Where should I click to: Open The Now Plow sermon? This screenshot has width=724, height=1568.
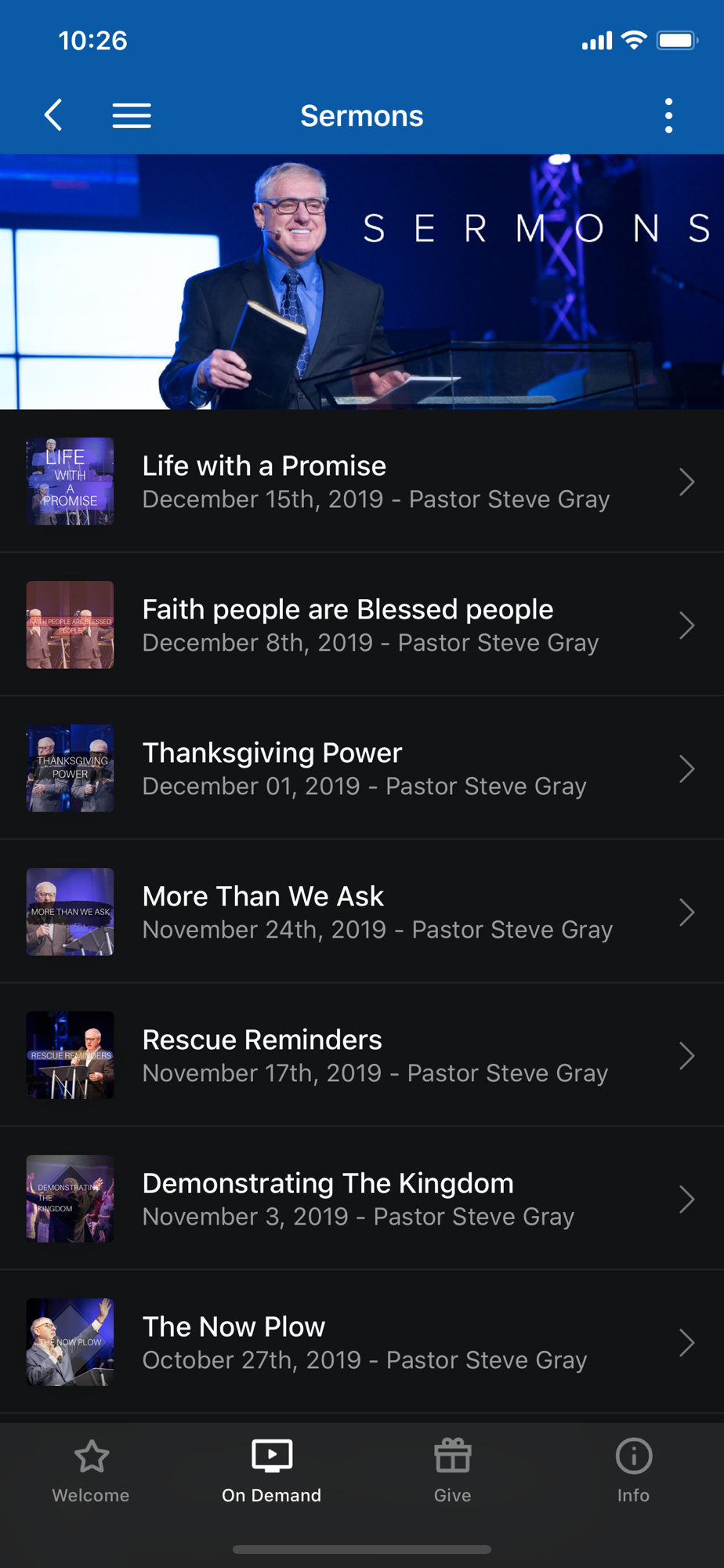[362, 1342]
